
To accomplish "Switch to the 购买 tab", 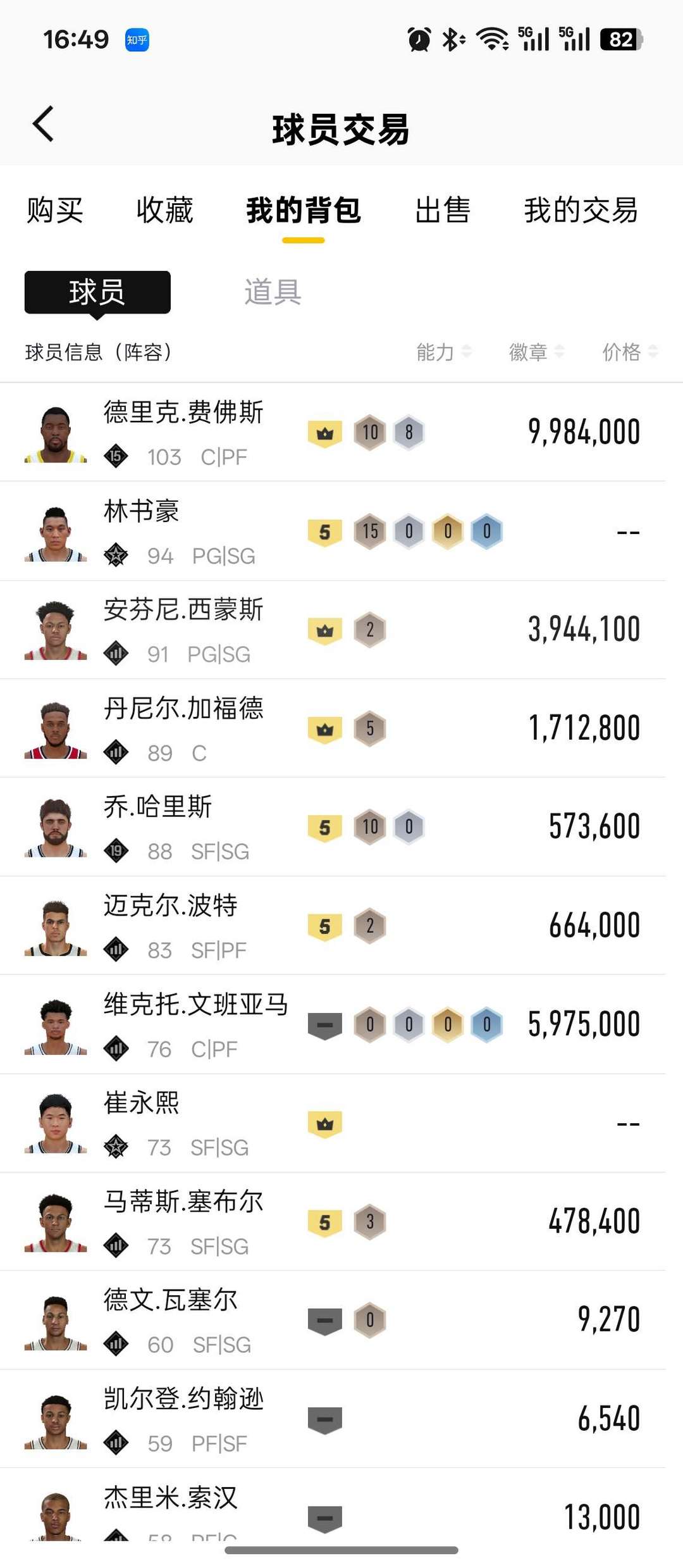I will pyautogui.click(x=55, y=210).
